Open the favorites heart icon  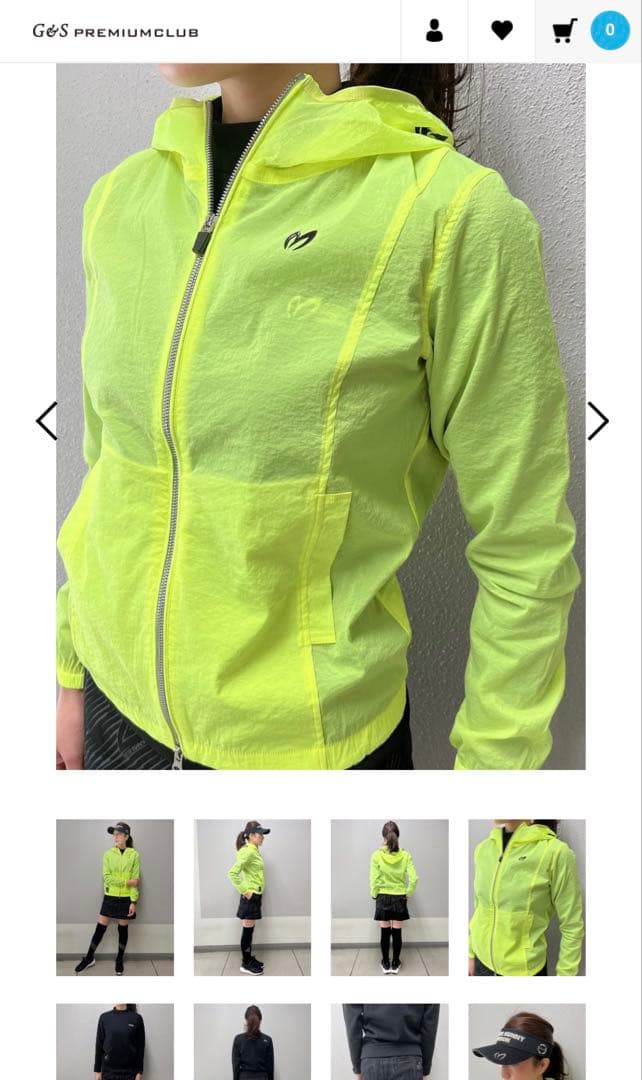[502, 31]
